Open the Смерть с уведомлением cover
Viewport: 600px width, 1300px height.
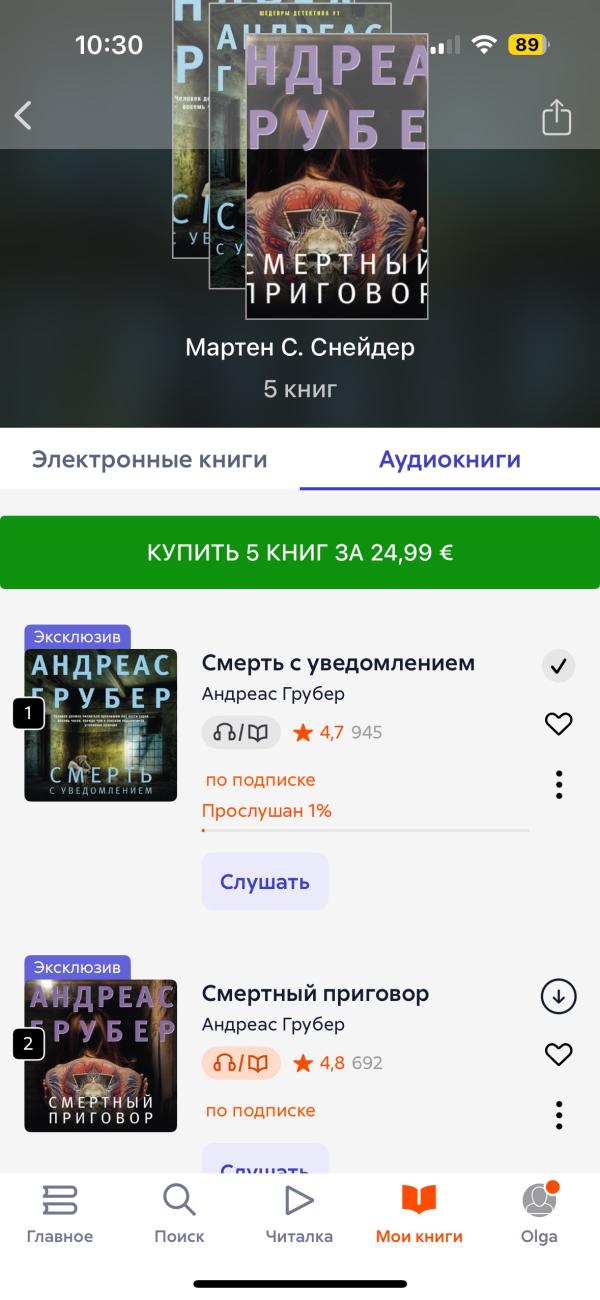pyautogui.click(x=101, y=725)
